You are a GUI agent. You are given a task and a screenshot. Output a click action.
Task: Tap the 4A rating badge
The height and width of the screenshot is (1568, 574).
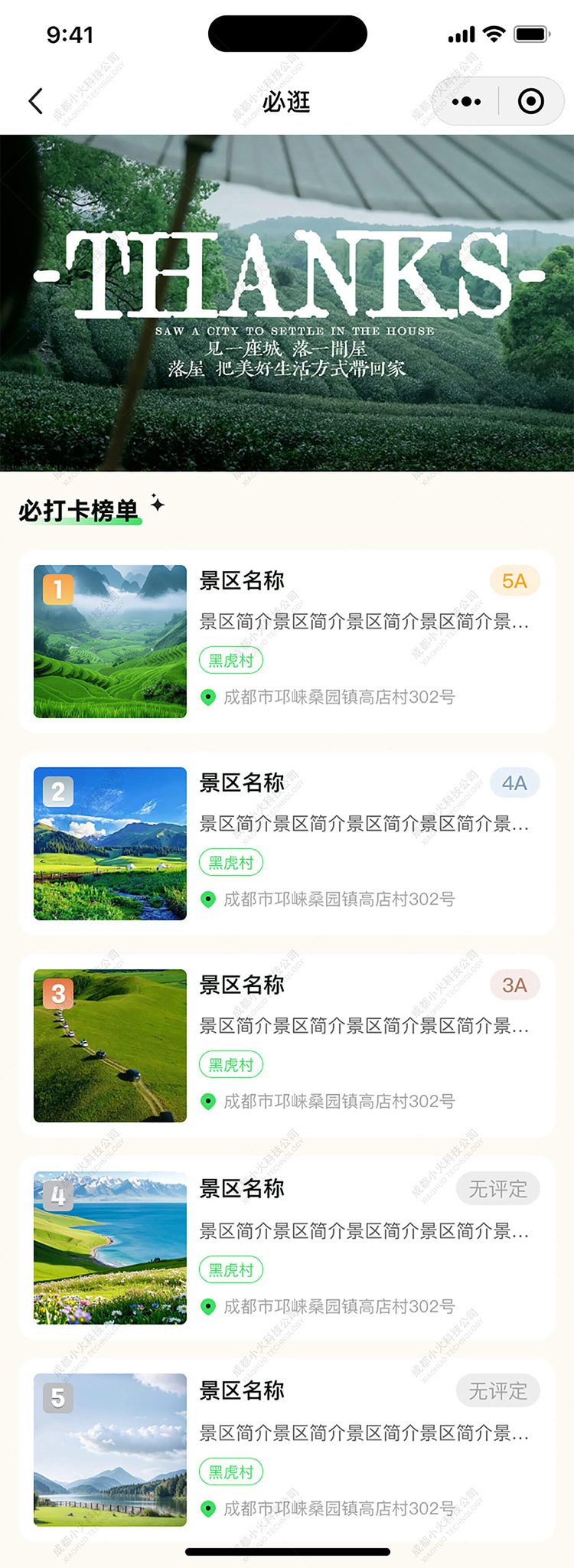[514, 782]
